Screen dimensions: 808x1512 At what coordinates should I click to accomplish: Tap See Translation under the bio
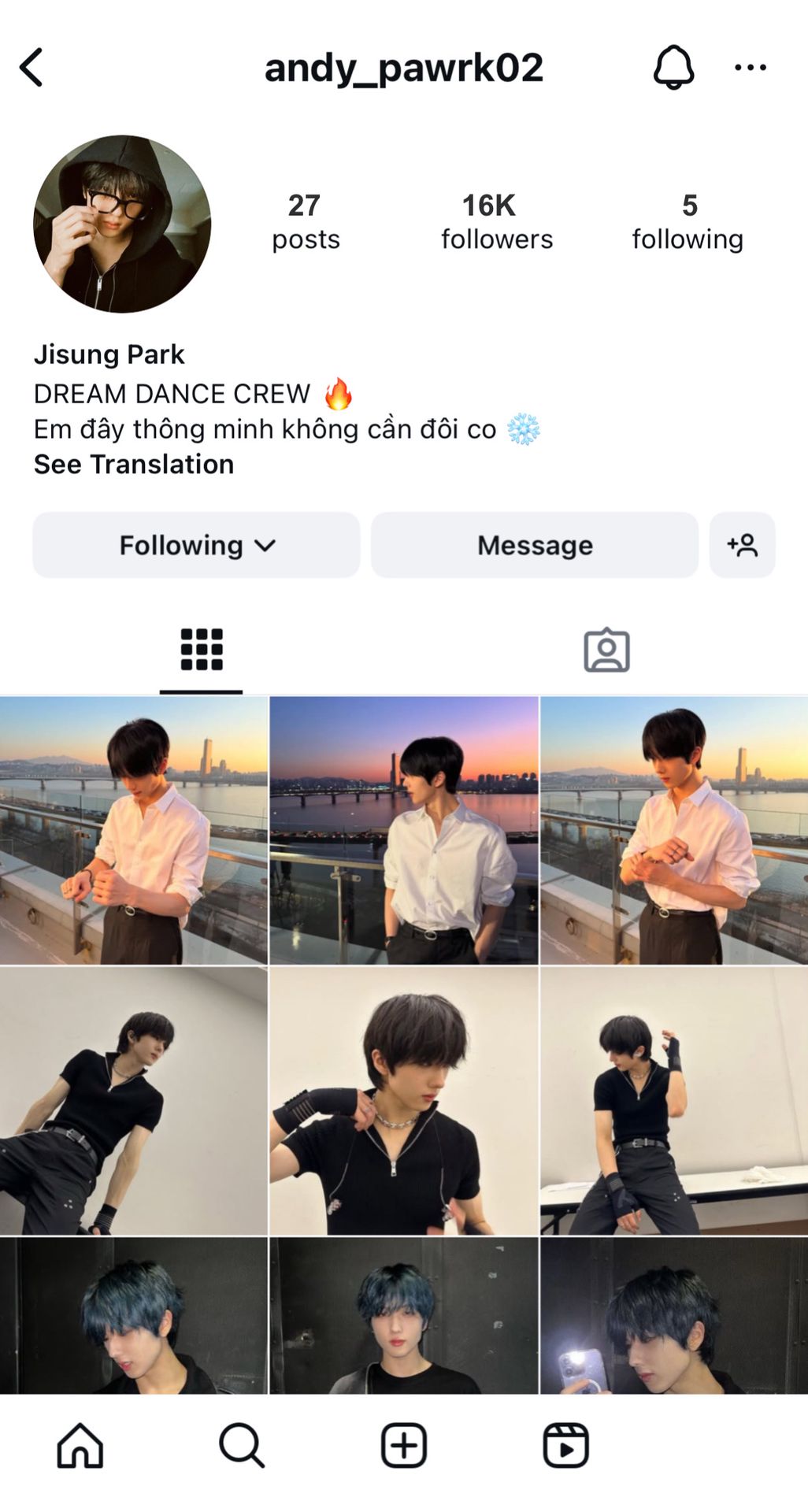pos(134,465)
